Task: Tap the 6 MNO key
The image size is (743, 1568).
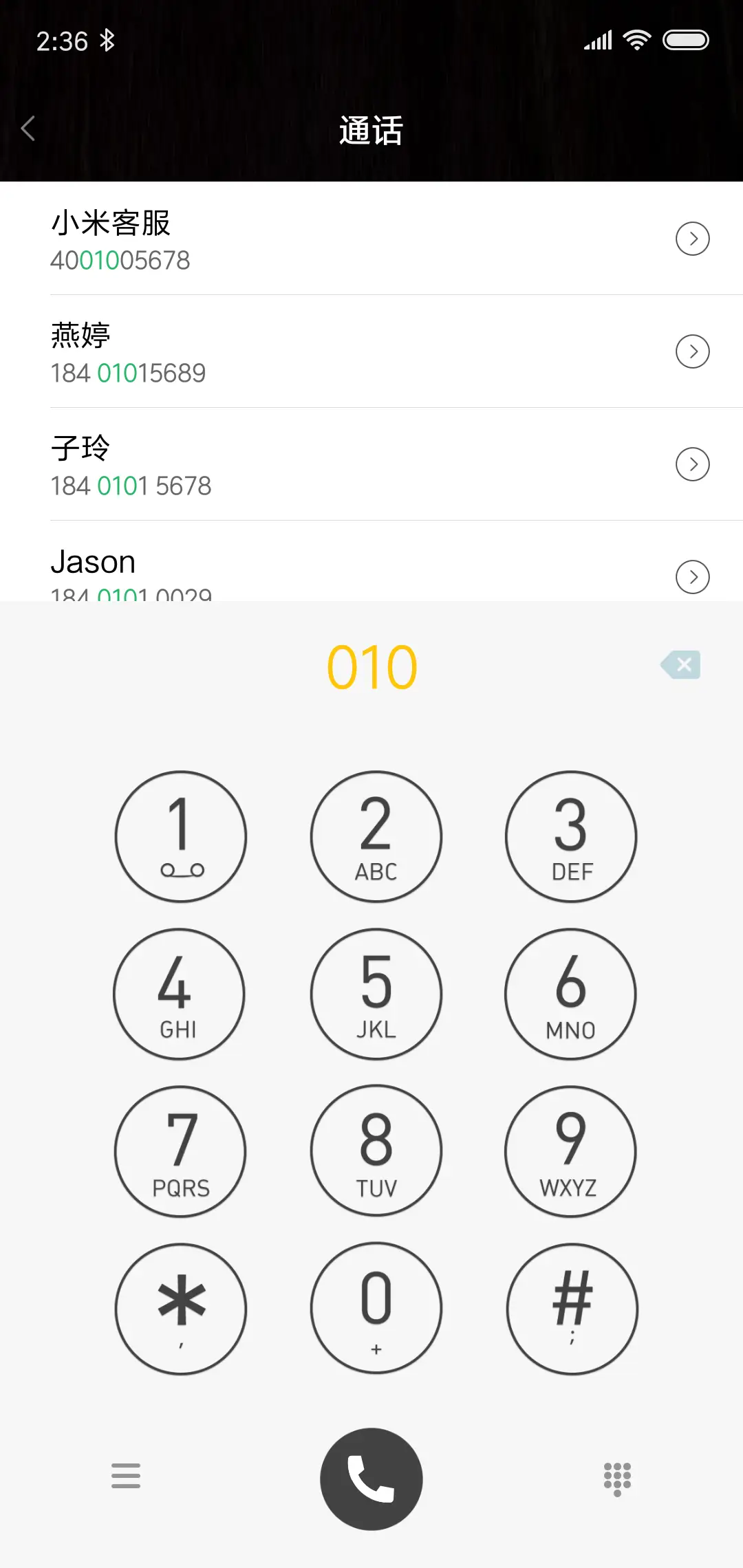Action: tap(570, 994)
